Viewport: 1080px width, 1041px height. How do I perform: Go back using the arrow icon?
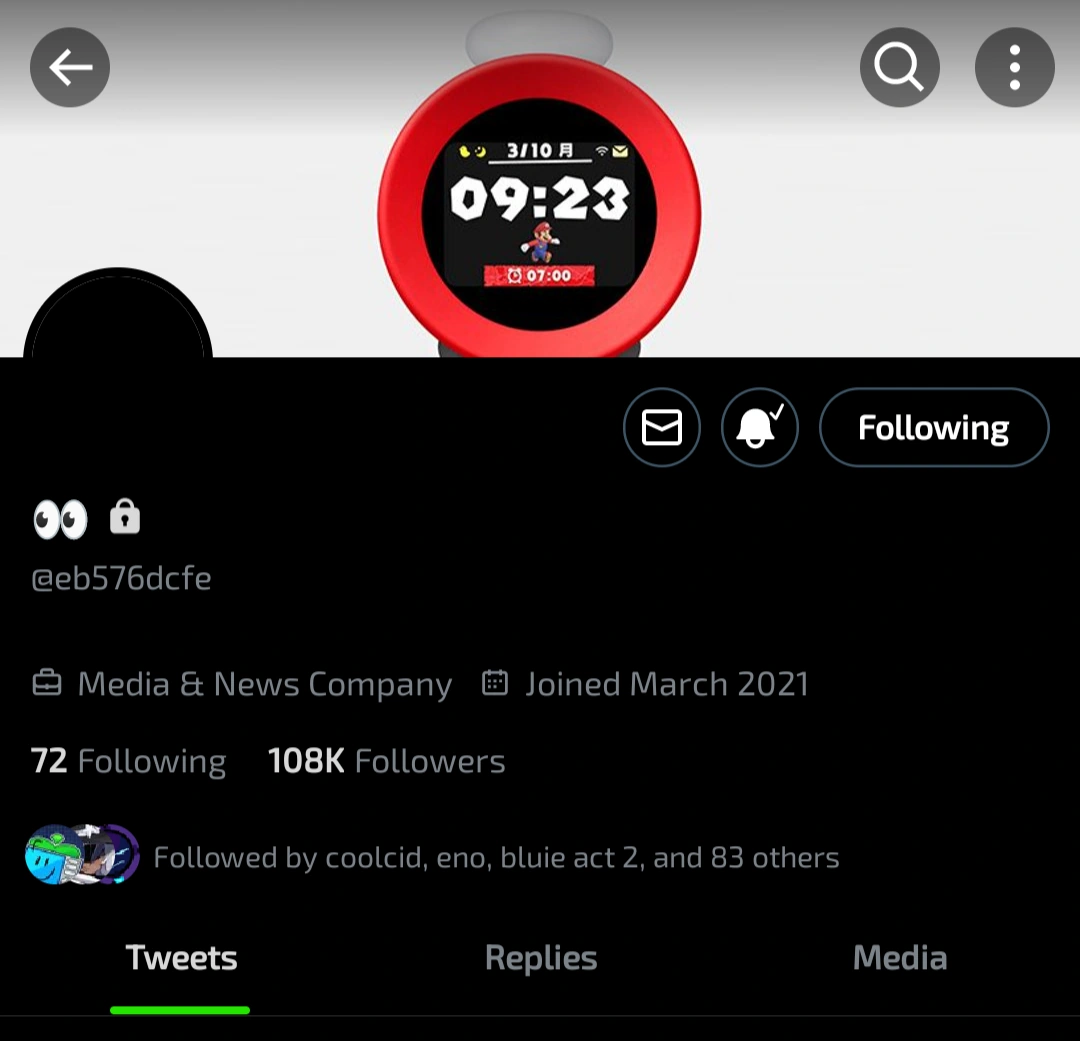tap(70, 68)
